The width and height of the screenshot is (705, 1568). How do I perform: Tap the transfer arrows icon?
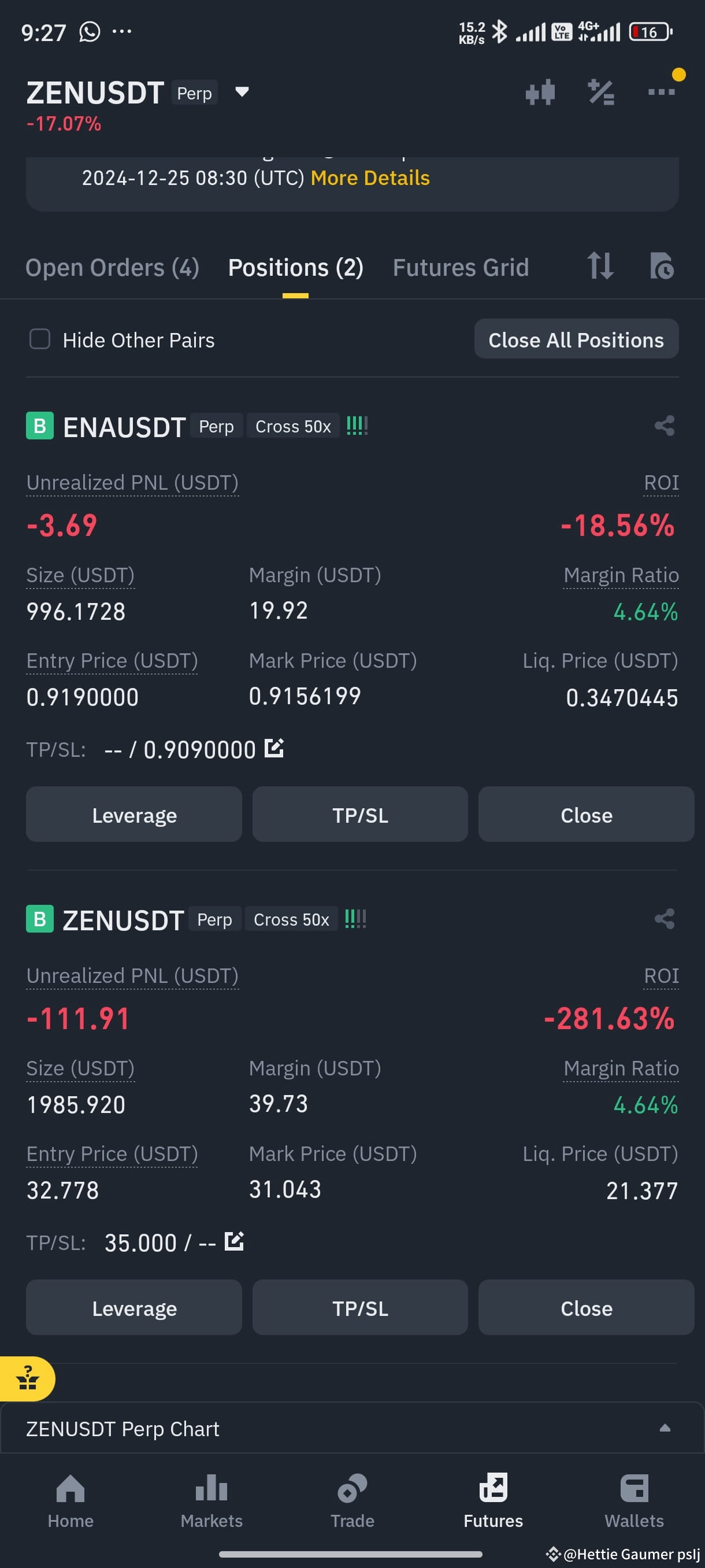pyautogui.click(x=600, y=267)
